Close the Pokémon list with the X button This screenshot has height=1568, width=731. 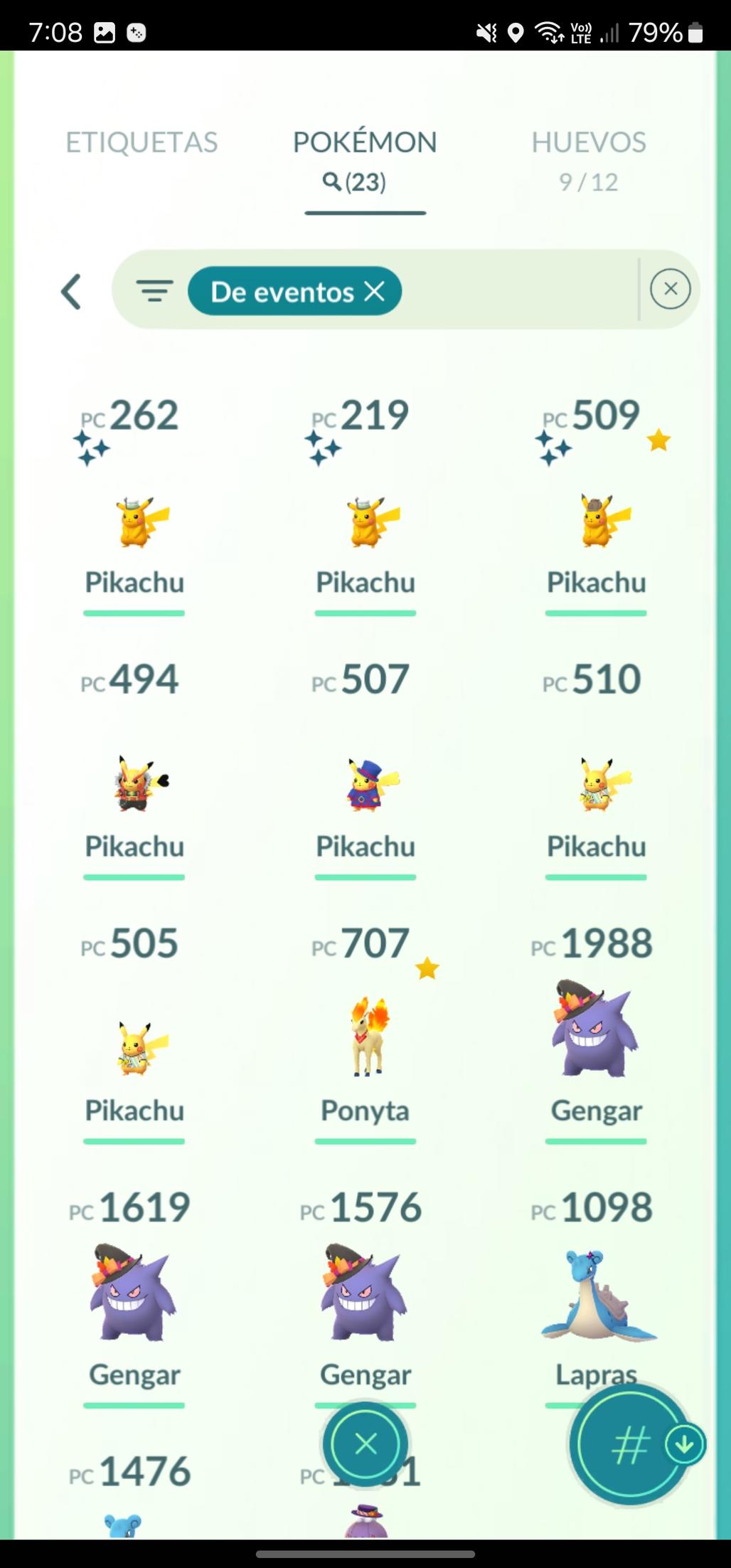pos(365,1444)
